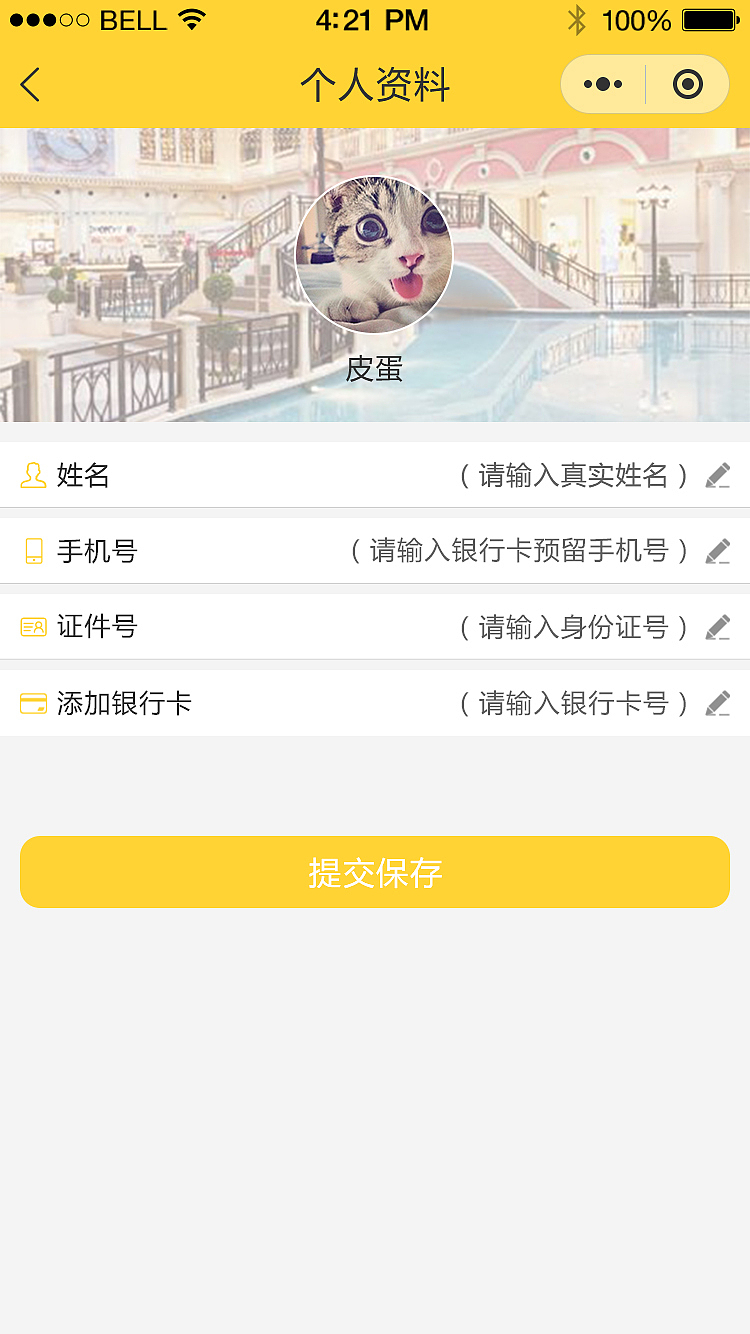Image resolution: width=750 pixels, height=1334 pixels.
Task: Click the phone icon beside 手机号
Action: coord(32,551)
